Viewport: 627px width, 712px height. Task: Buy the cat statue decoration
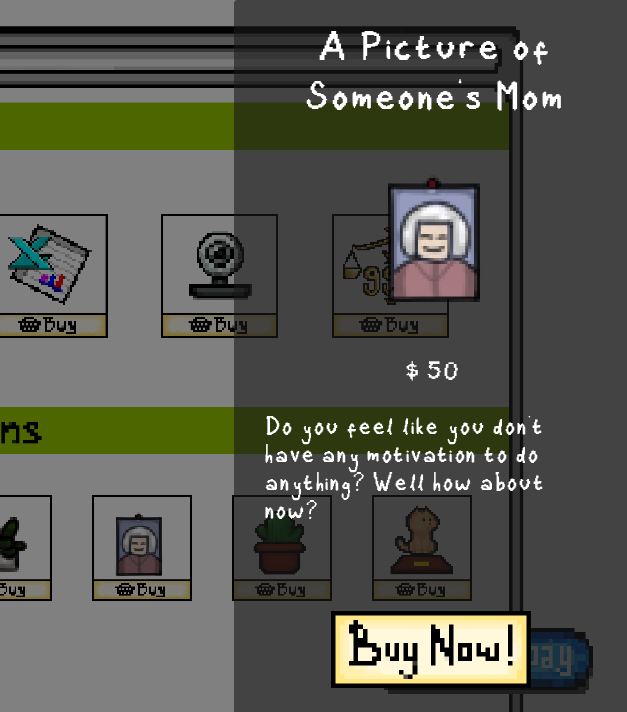pyautogui.click(x=421, y=590)
